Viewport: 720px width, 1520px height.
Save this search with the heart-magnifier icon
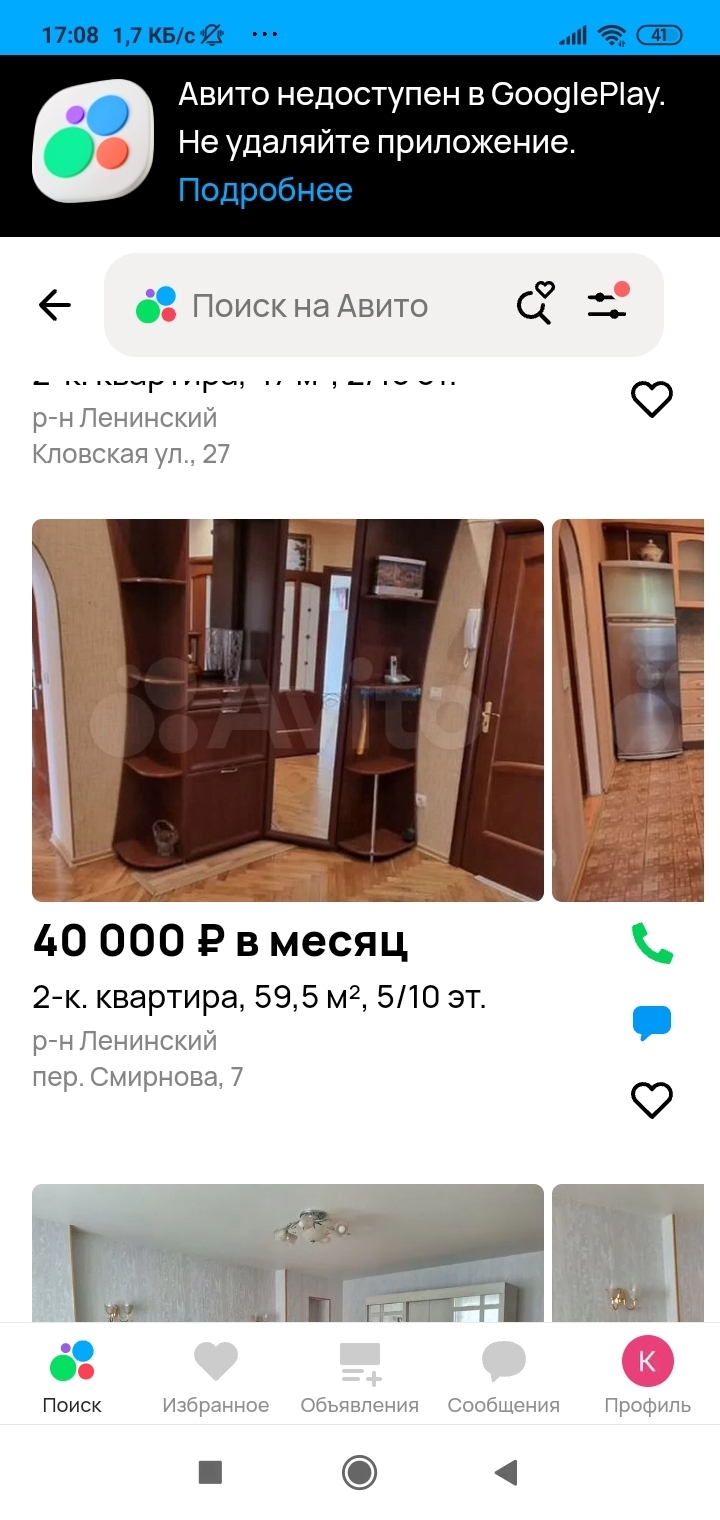[x=535, y=304]
